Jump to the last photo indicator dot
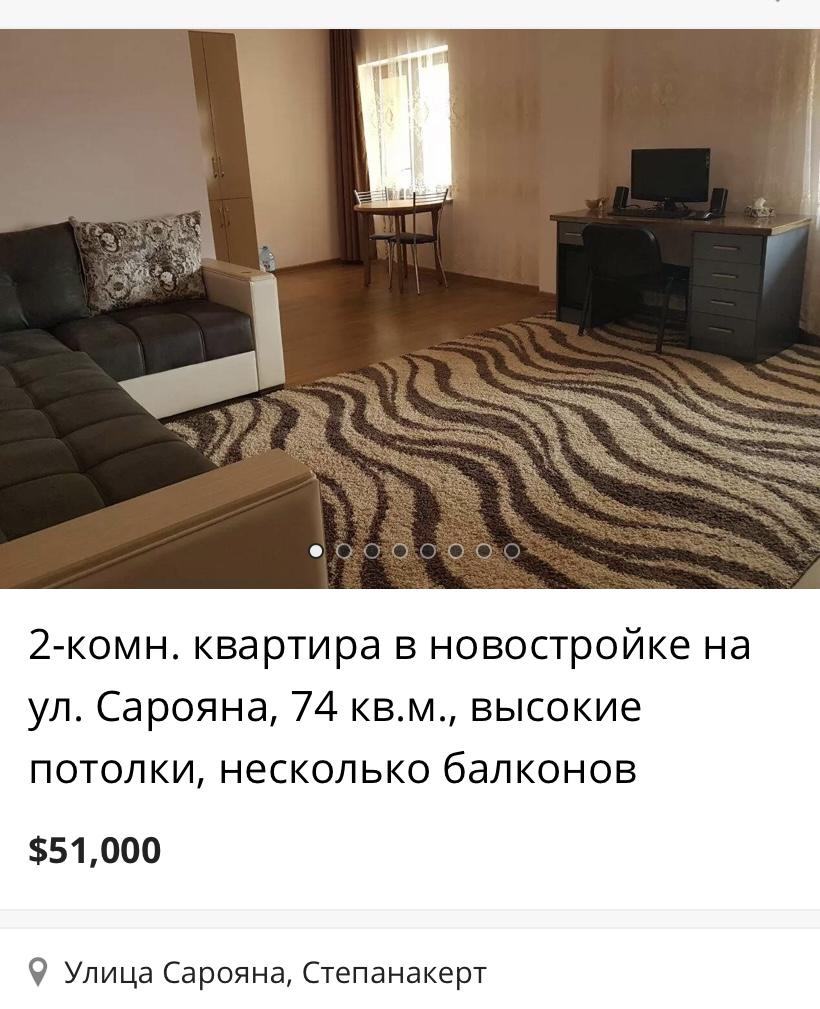 pos(512,550)
